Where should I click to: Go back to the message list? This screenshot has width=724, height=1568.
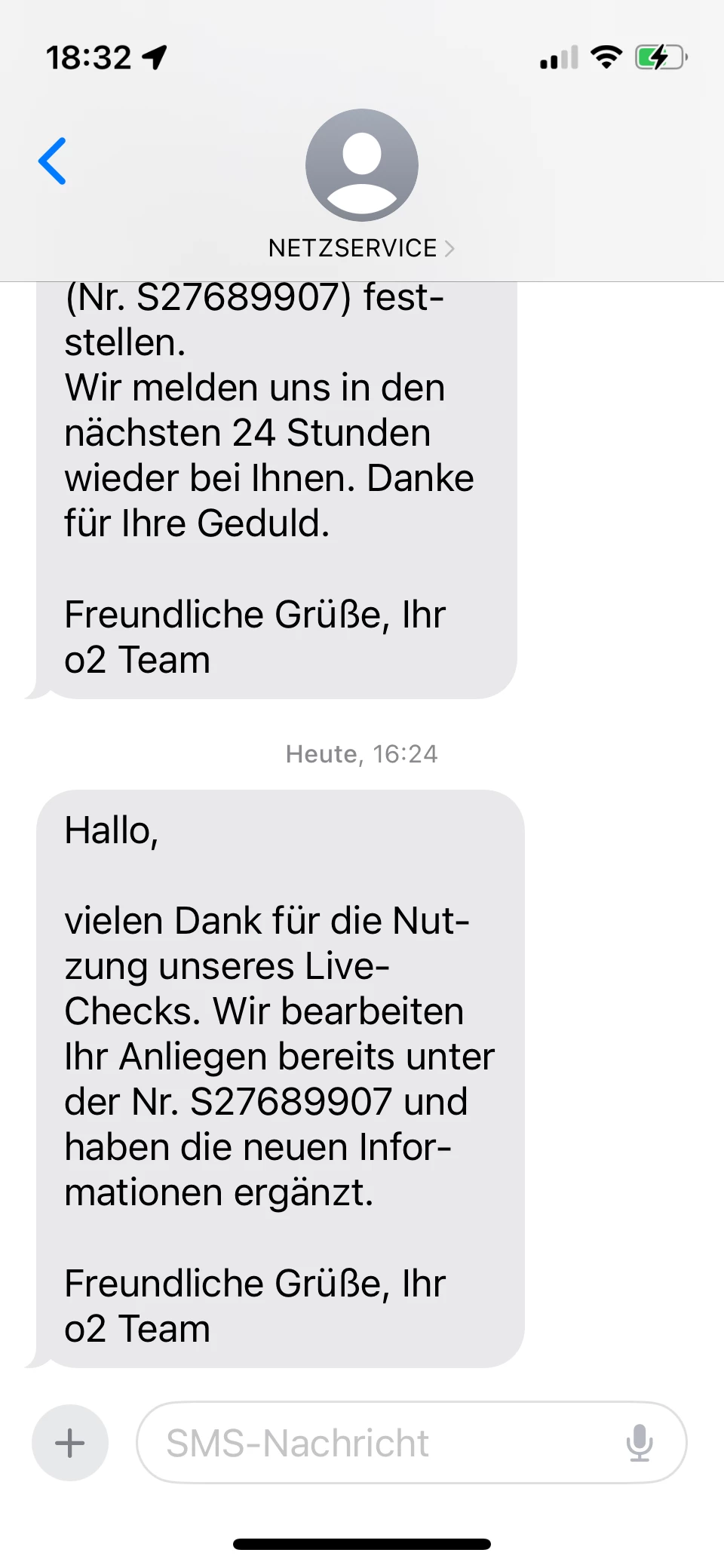tap(53, 161)
